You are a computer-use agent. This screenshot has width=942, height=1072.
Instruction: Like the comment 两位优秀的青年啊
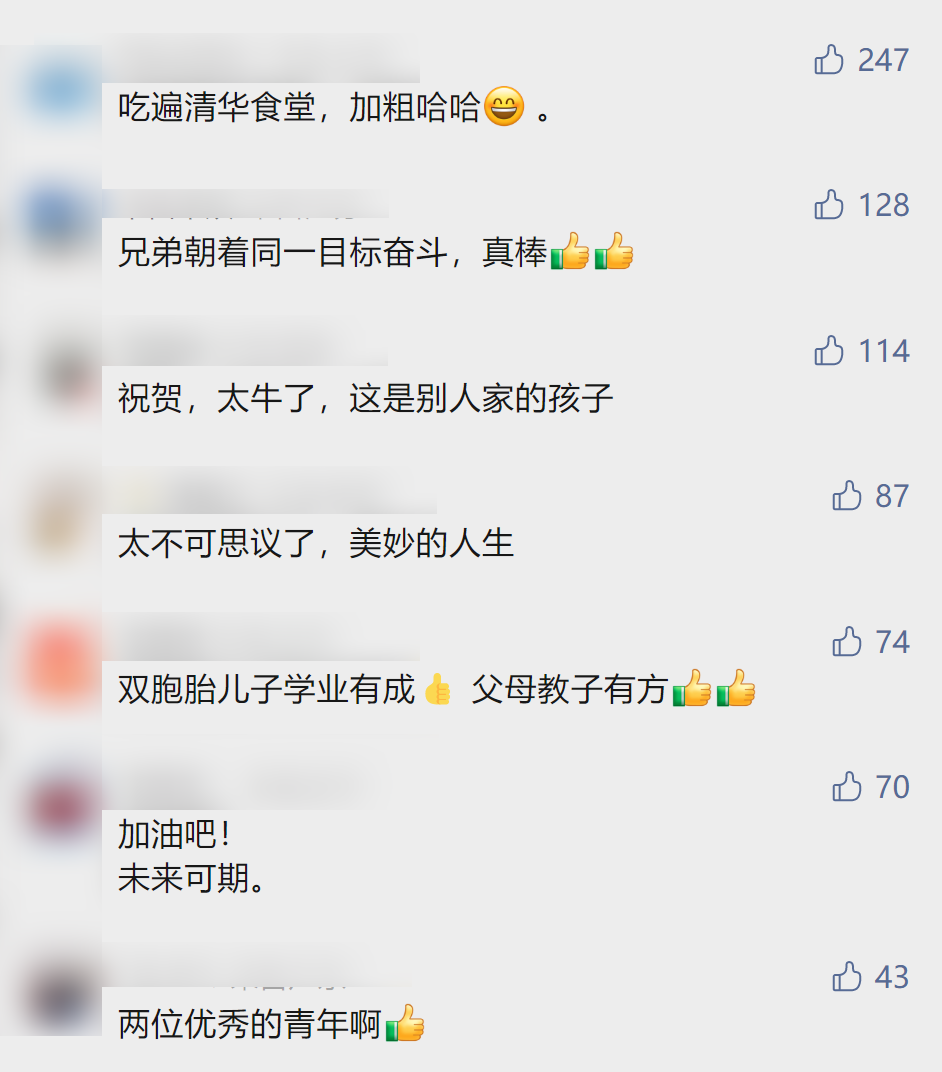point(847,976)
